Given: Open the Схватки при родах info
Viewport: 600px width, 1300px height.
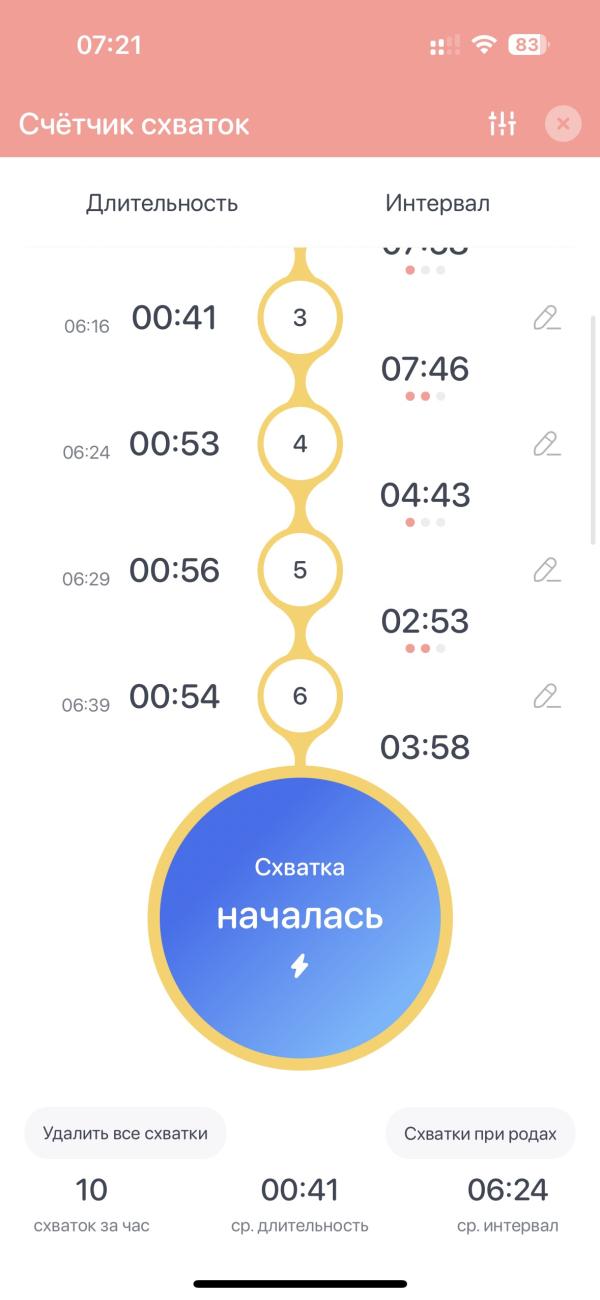Looking at the screenshot, I should 480,1133.
